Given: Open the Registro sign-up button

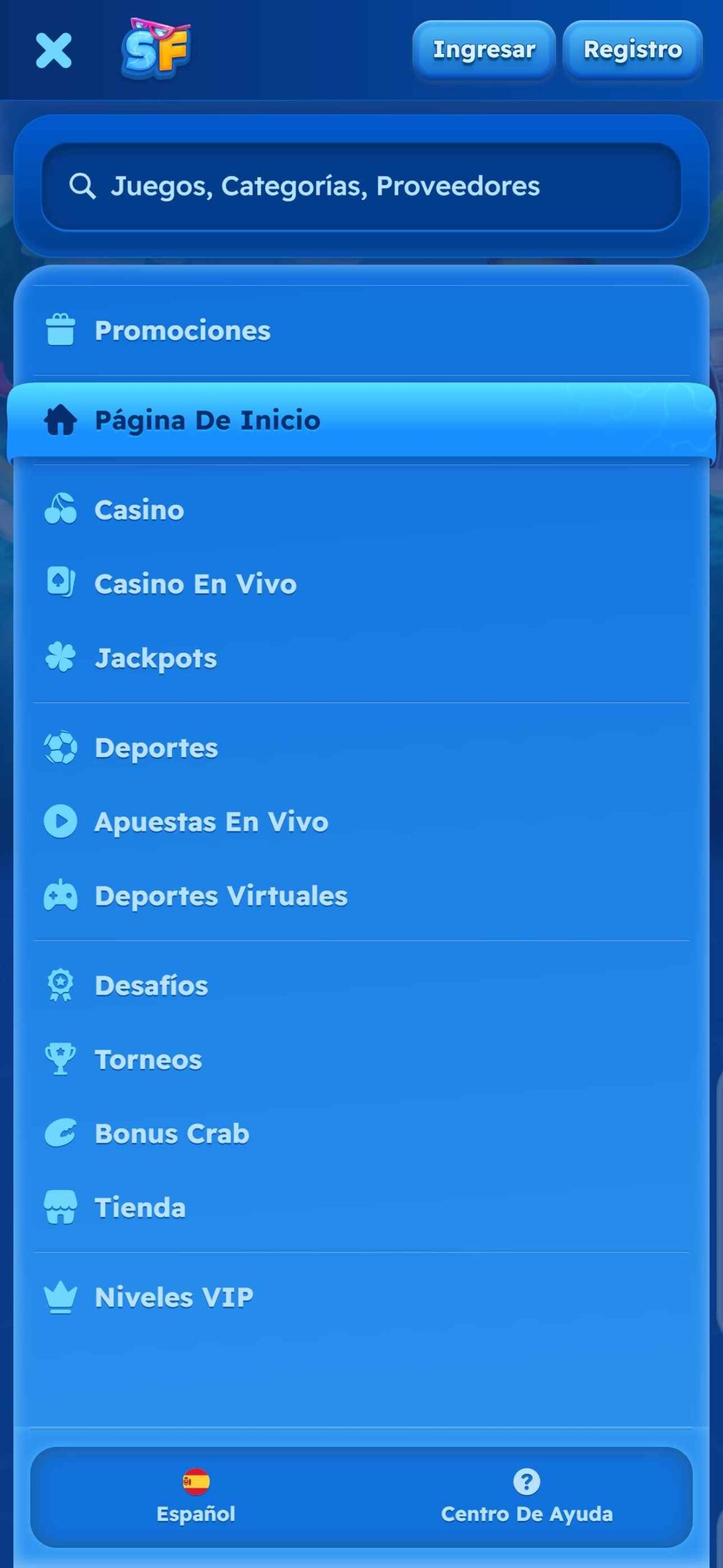Looking at the screenshot, I should (632, 50).
